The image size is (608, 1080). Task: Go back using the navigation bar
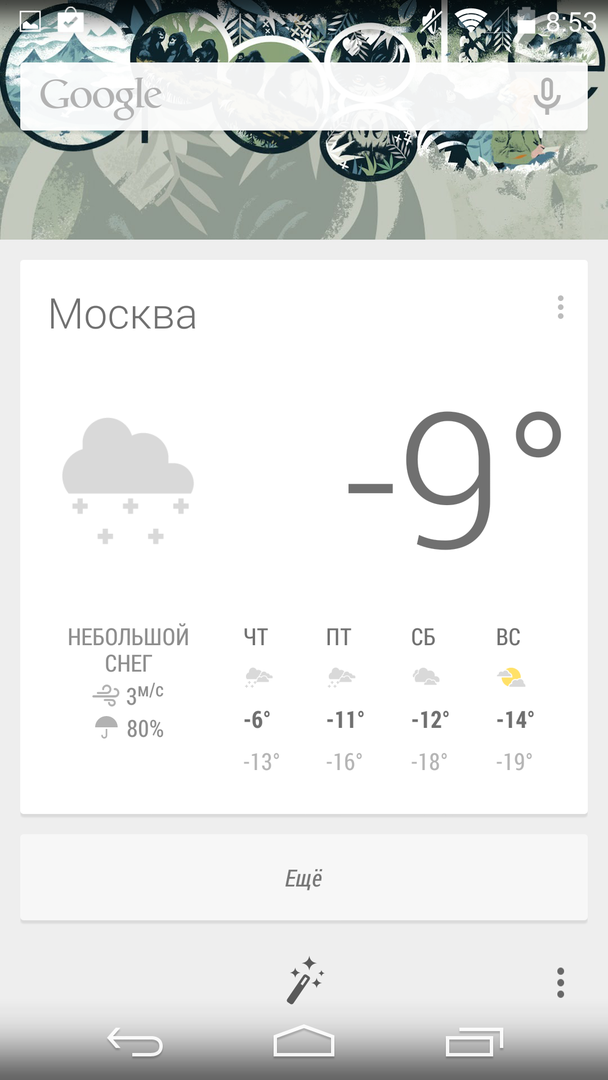point(135,1044)
